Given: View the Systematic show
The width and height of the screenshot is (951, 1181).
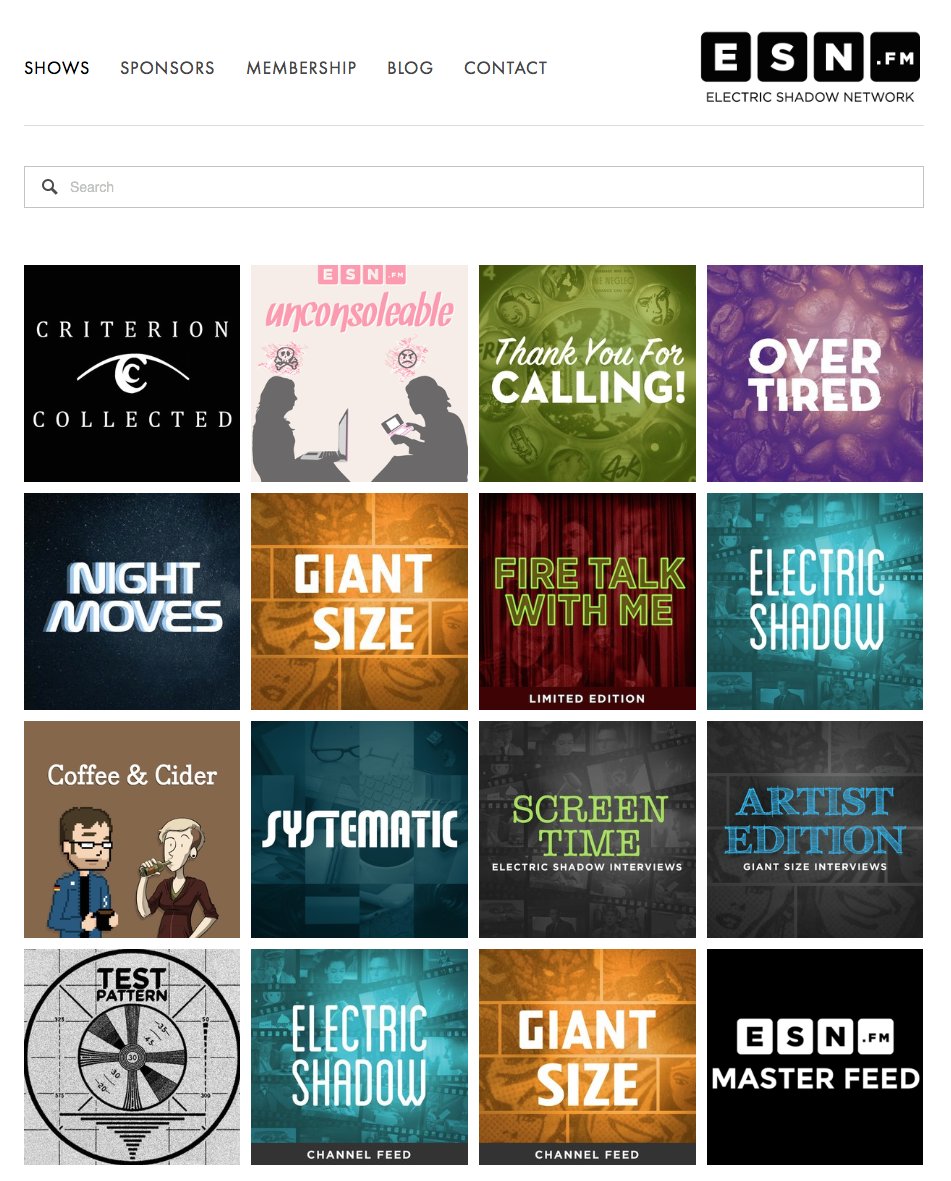Looking at the screenshot, I should pyautogui.click(x=359, y=829).
